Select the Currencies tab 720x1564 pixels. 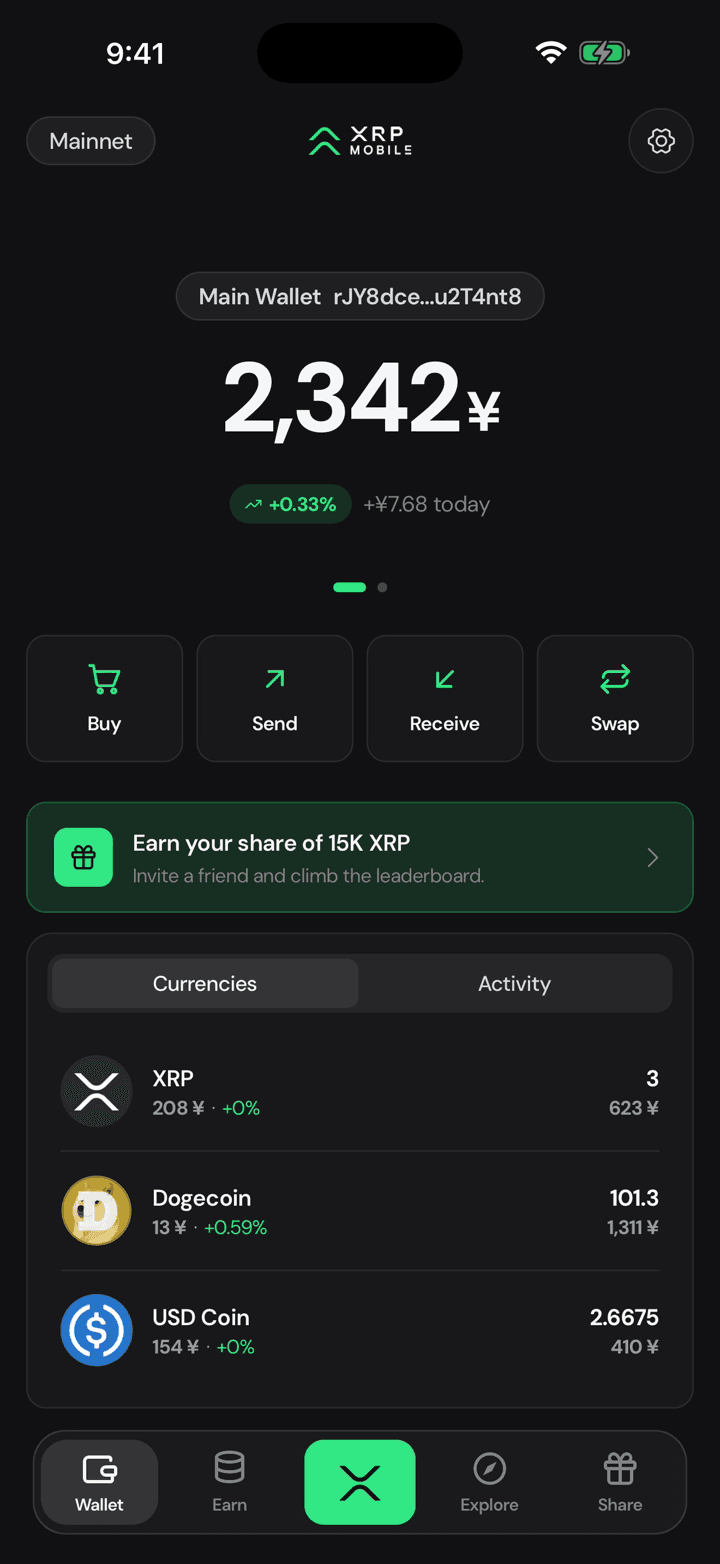coord(205,983)
